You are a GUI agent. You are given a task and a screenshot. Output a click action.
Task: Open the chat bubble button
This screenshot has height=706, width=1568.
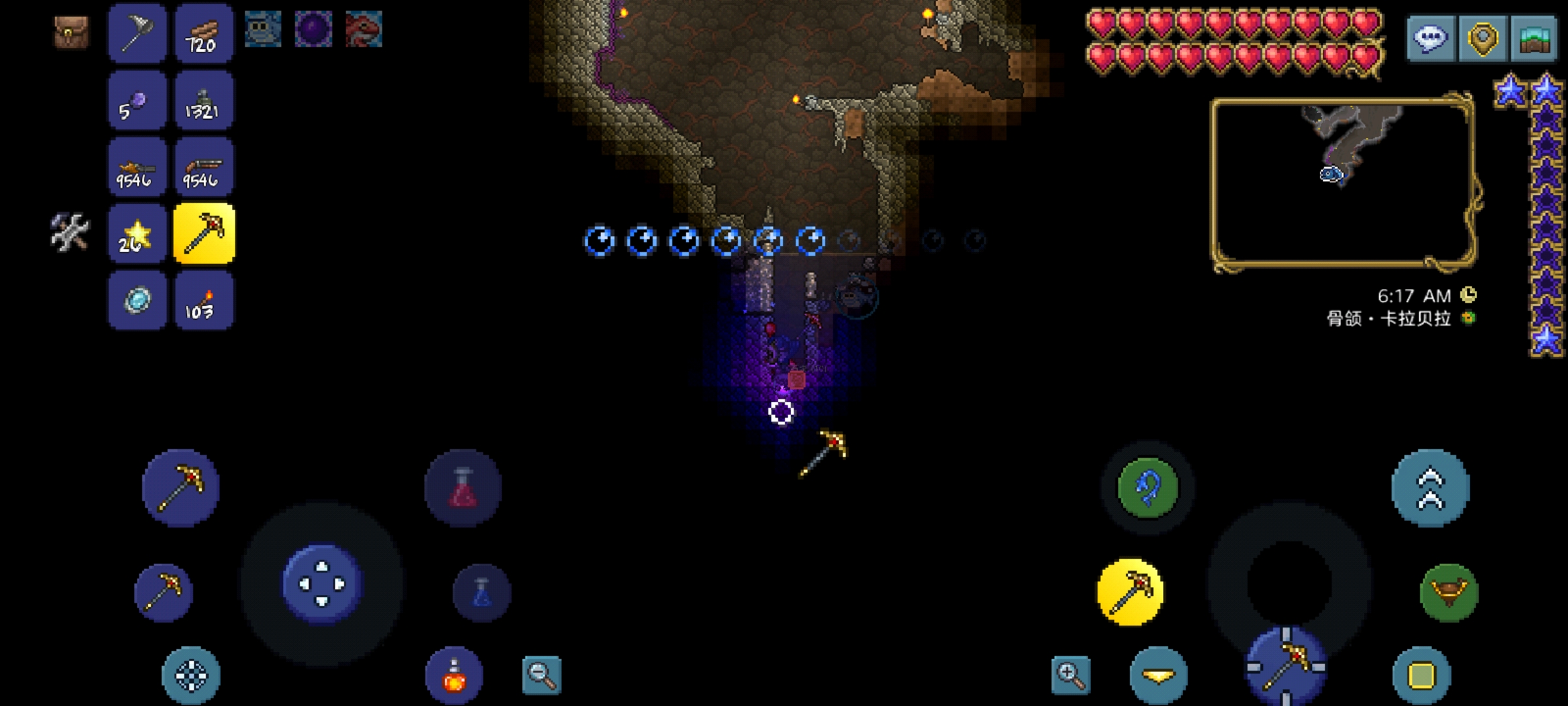(1430, 38)
